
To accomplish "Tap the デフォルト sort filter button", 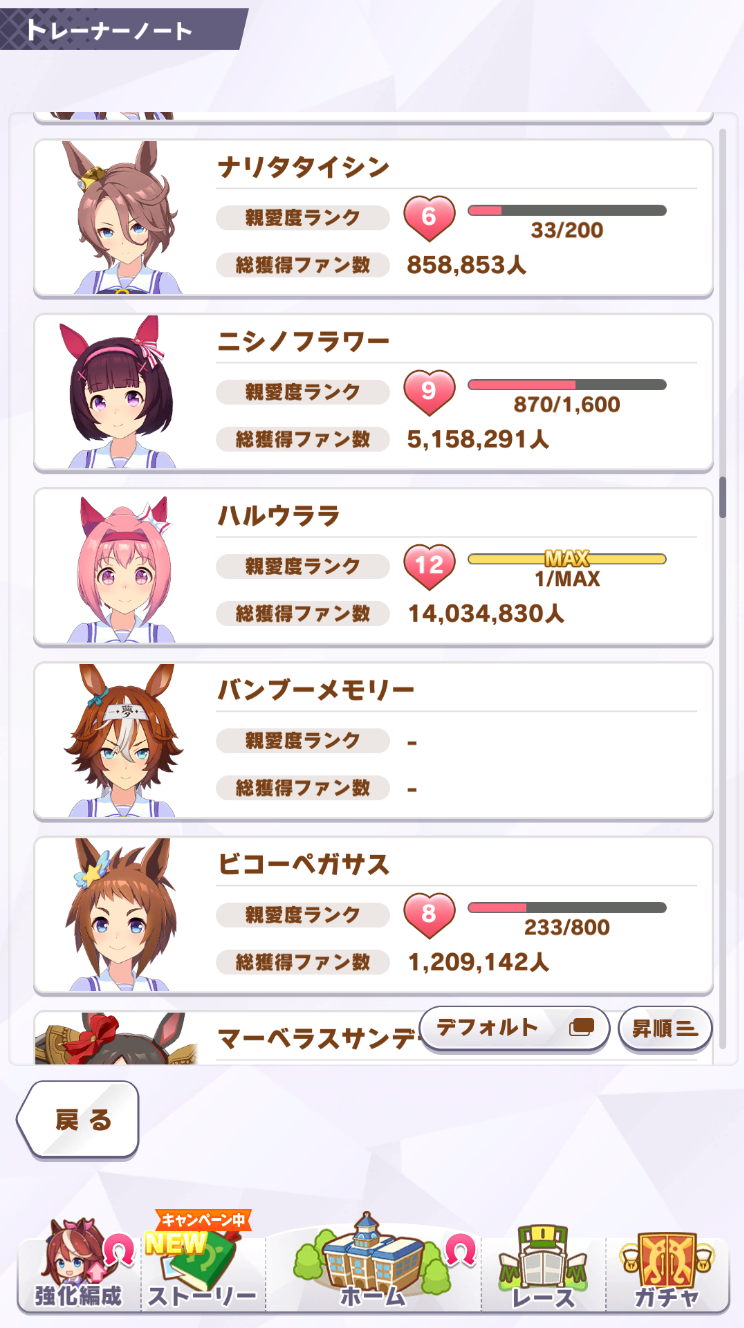I will (514, 1028).
